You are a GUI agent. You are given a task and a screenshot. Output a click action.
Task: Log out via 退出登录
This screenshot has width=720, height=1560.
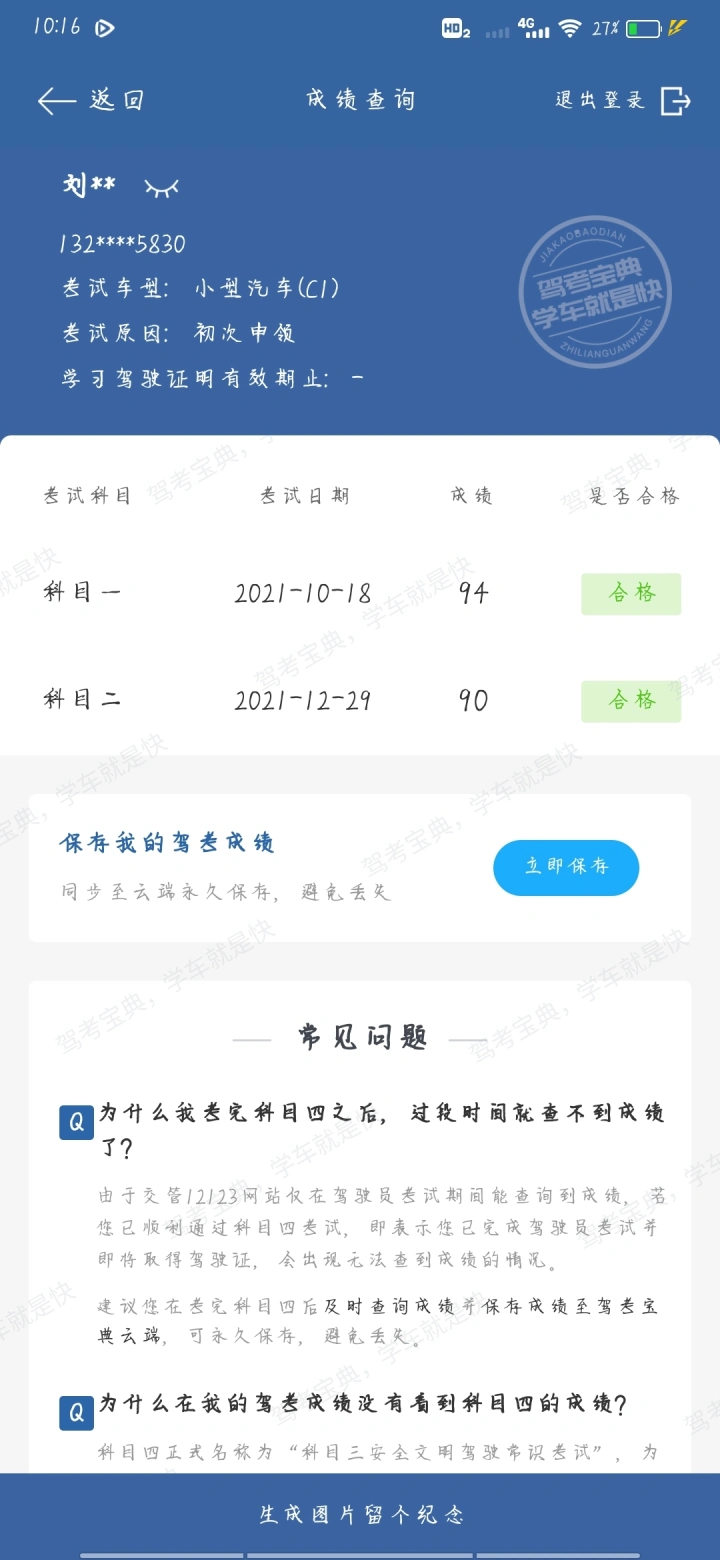point(623,100)
